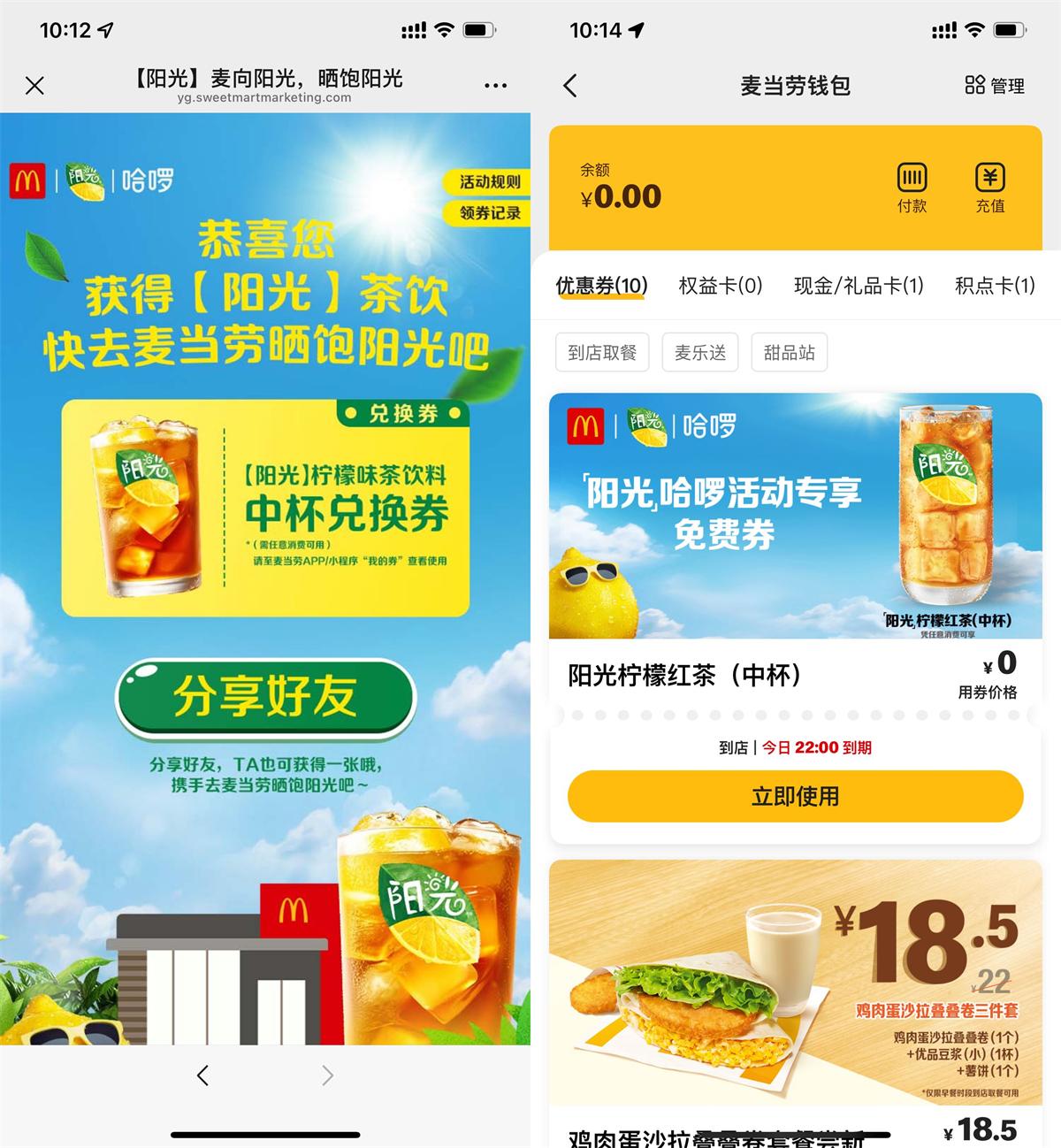Open the ... more options menu

click(496, 84)
